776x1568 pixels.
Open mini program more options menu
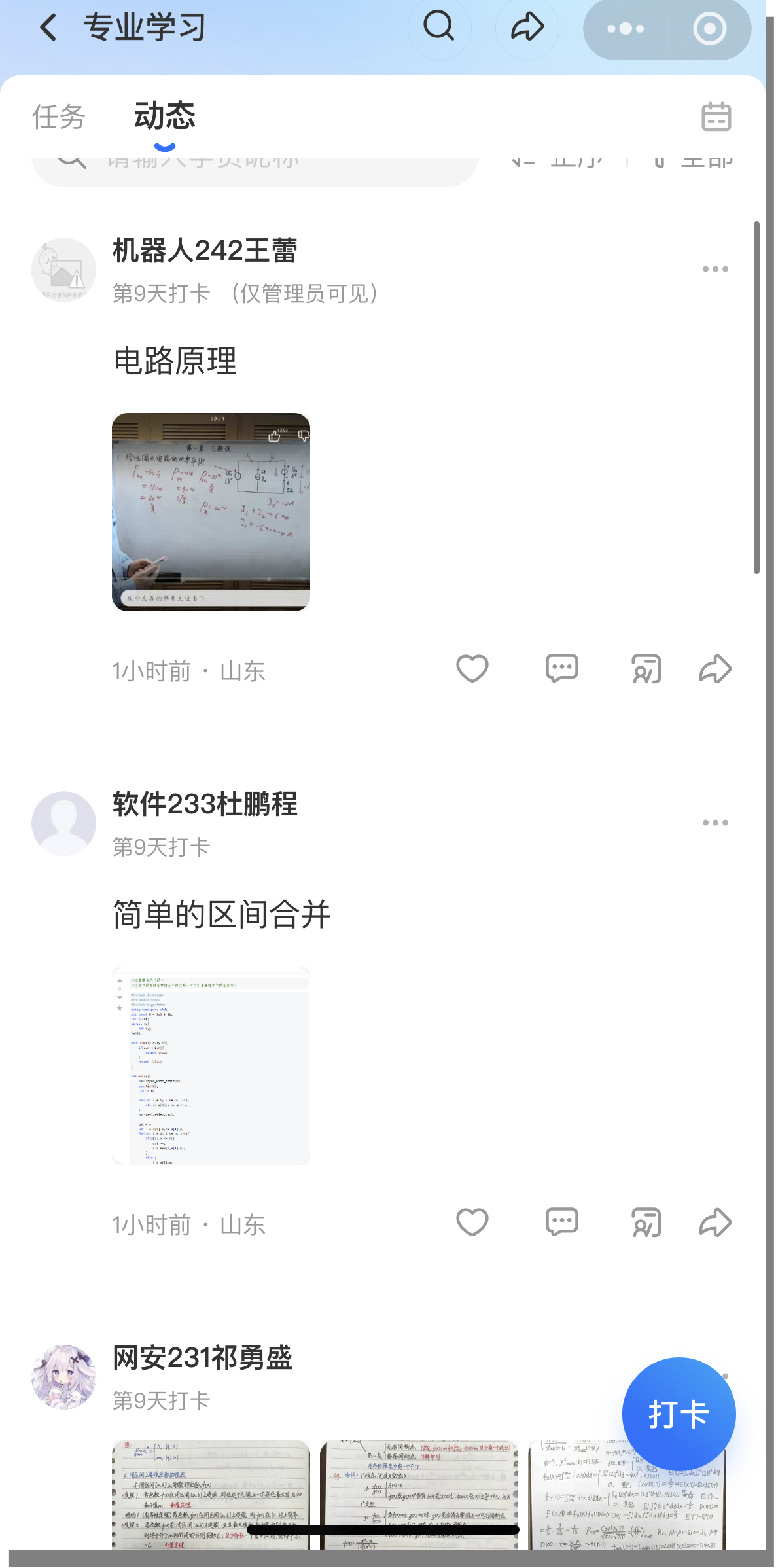click(x=625, y=29)
